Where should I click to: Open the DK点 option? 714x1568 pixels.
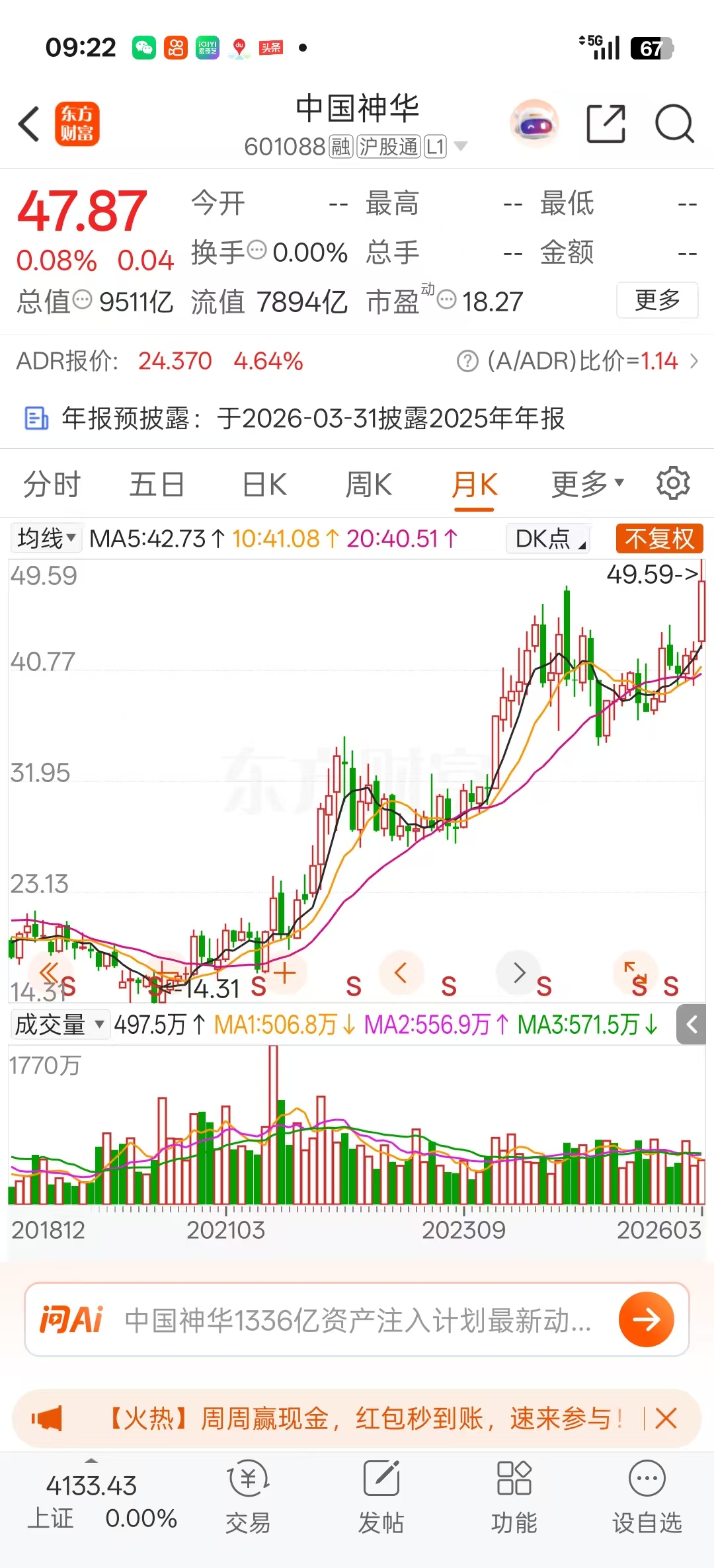click(x=548, y=538)
